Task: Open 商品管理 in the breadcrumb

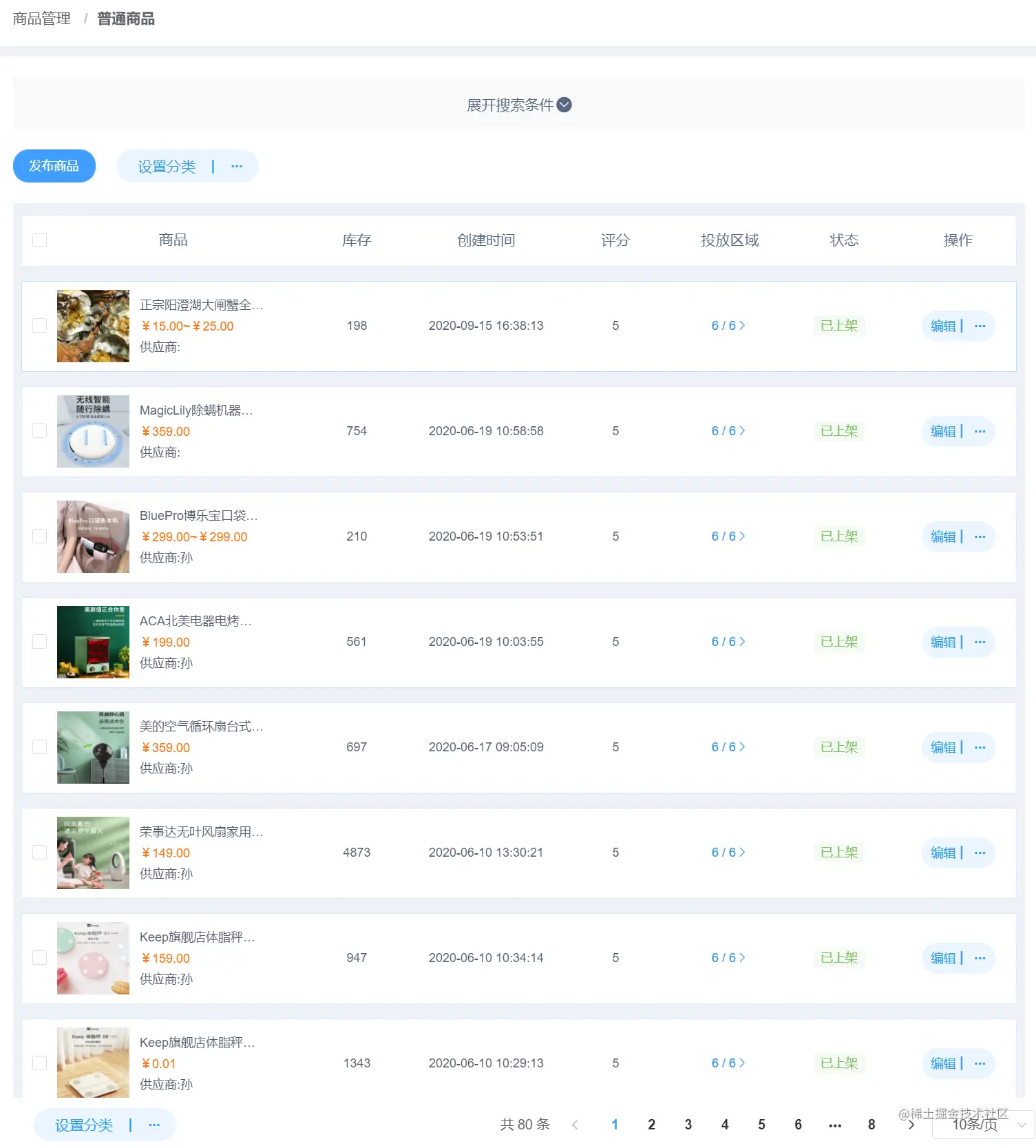Action: click(x=42, y=19)
